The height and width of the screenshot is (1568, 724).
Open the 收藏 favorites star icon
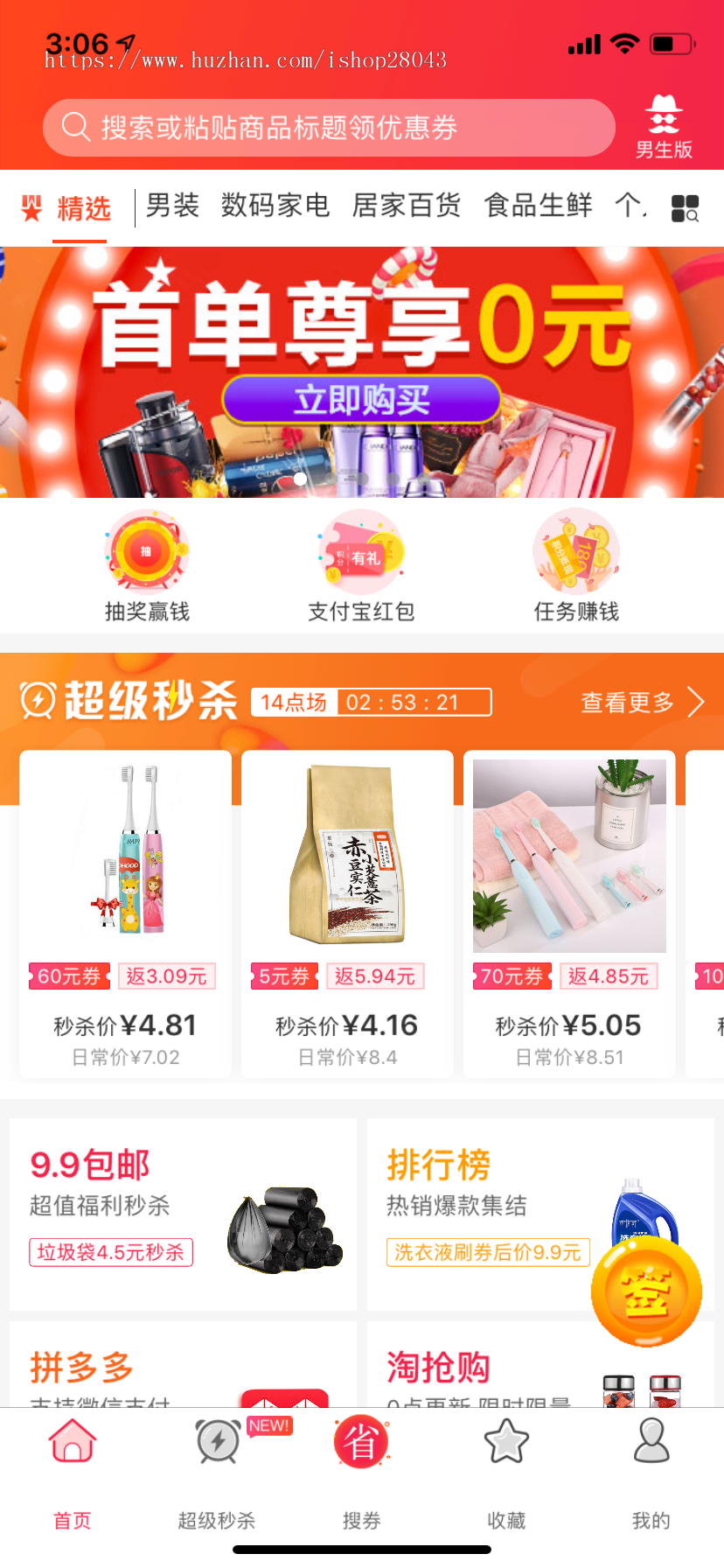point(506,1444)
